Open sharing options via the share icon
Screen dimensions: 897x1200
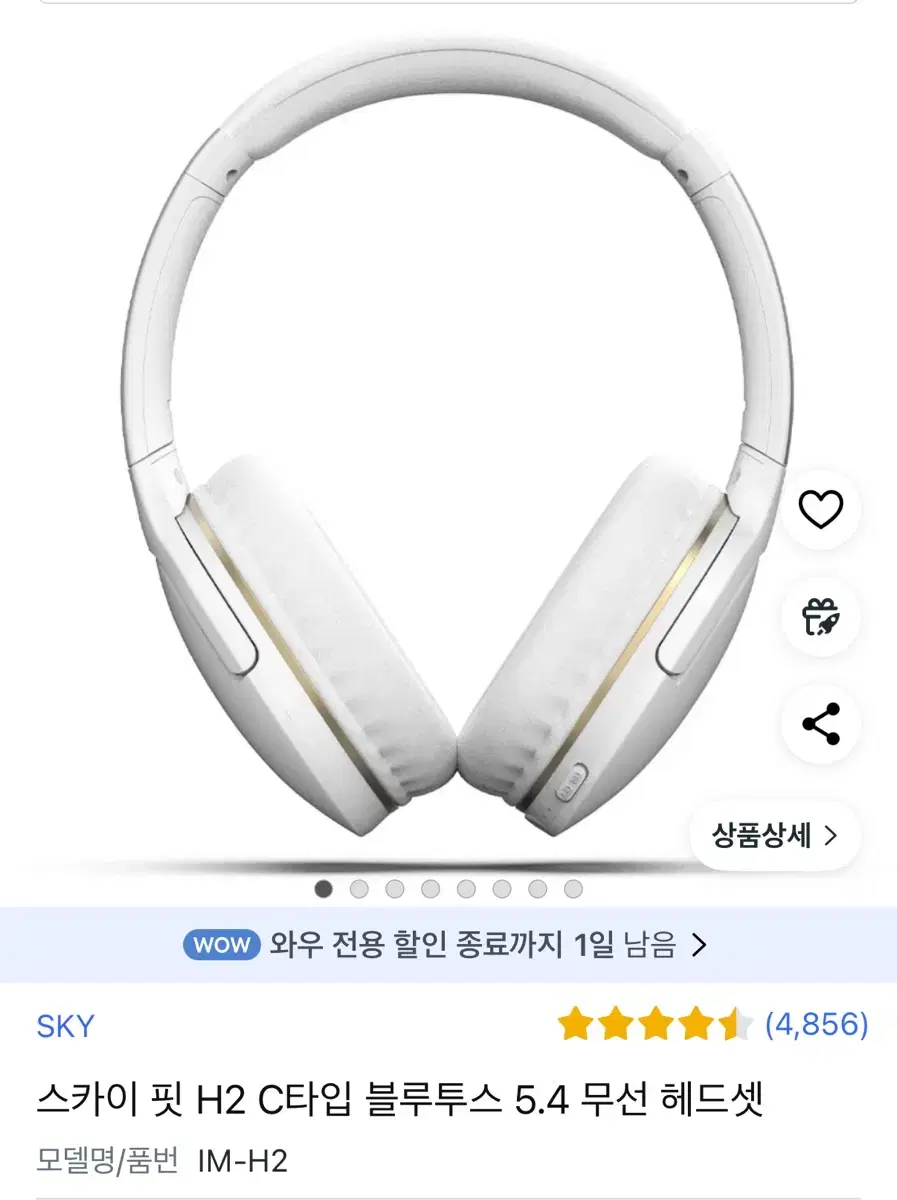point(821,725)
